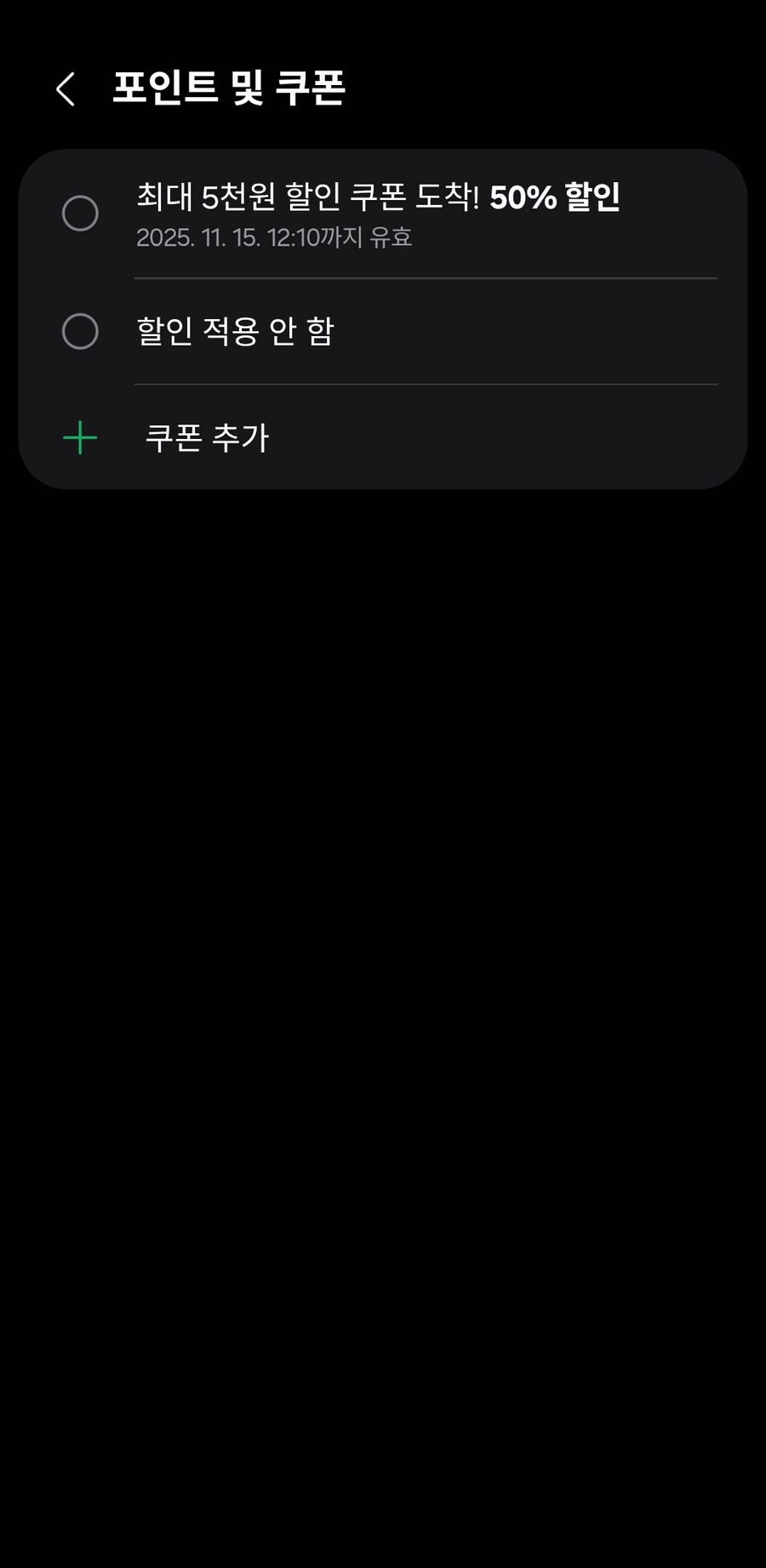
Task: Tap the circle next to 할인 적용 안 함
Action: pos(79,329)
